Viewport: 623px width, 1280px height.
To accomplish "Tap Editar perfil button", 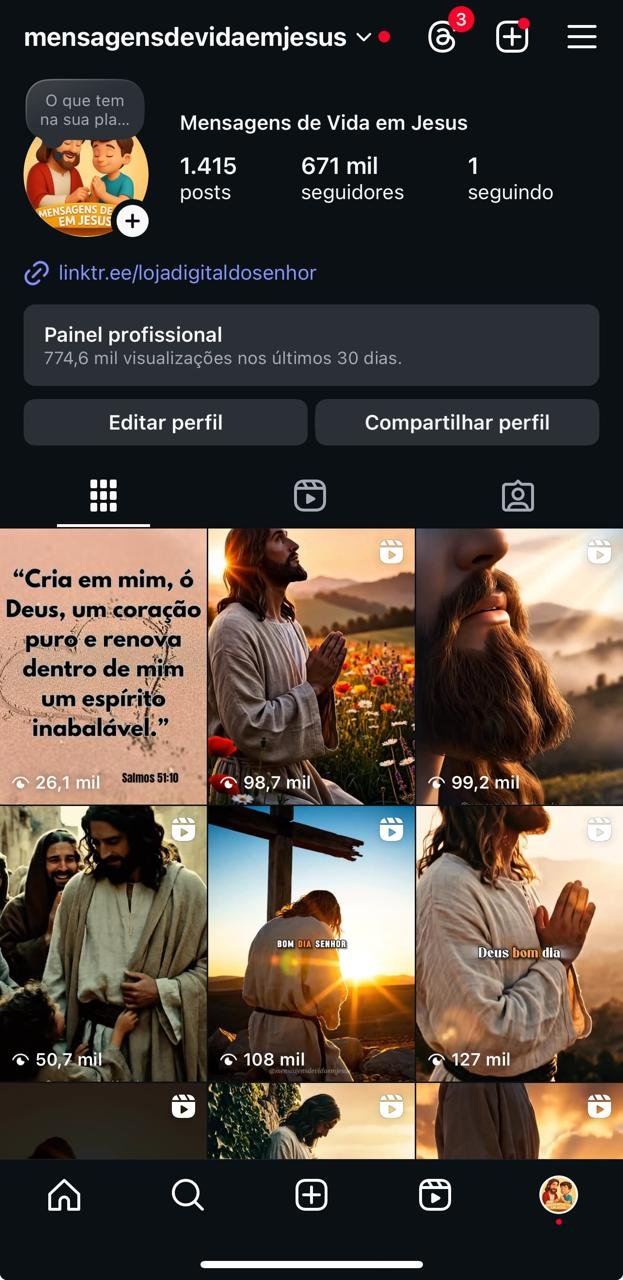I will point(165,422).
